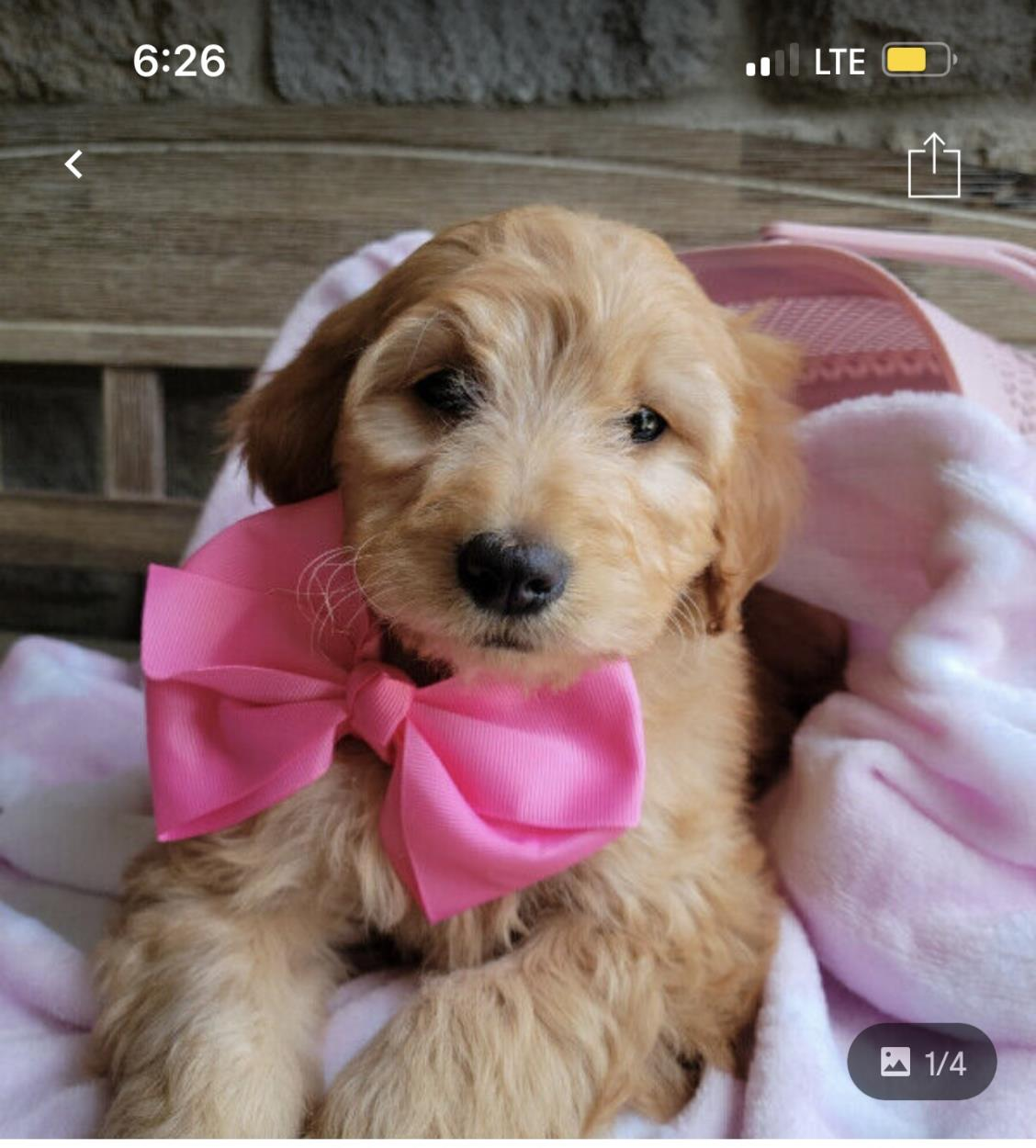
Task: Go back using the top-left arrow
Action: coord(74,164)
